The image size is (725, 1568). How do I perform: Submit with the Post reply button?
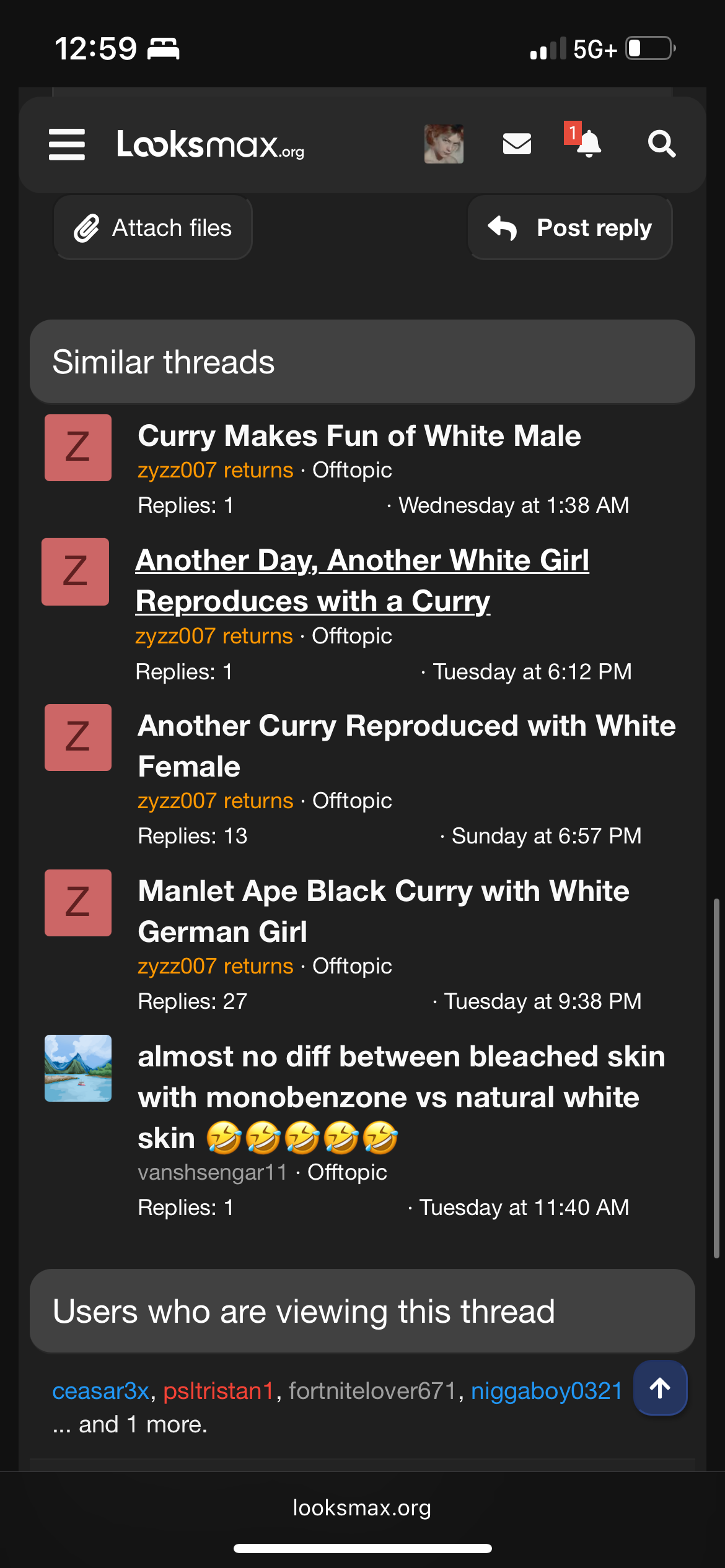click(x=570, y=228)
